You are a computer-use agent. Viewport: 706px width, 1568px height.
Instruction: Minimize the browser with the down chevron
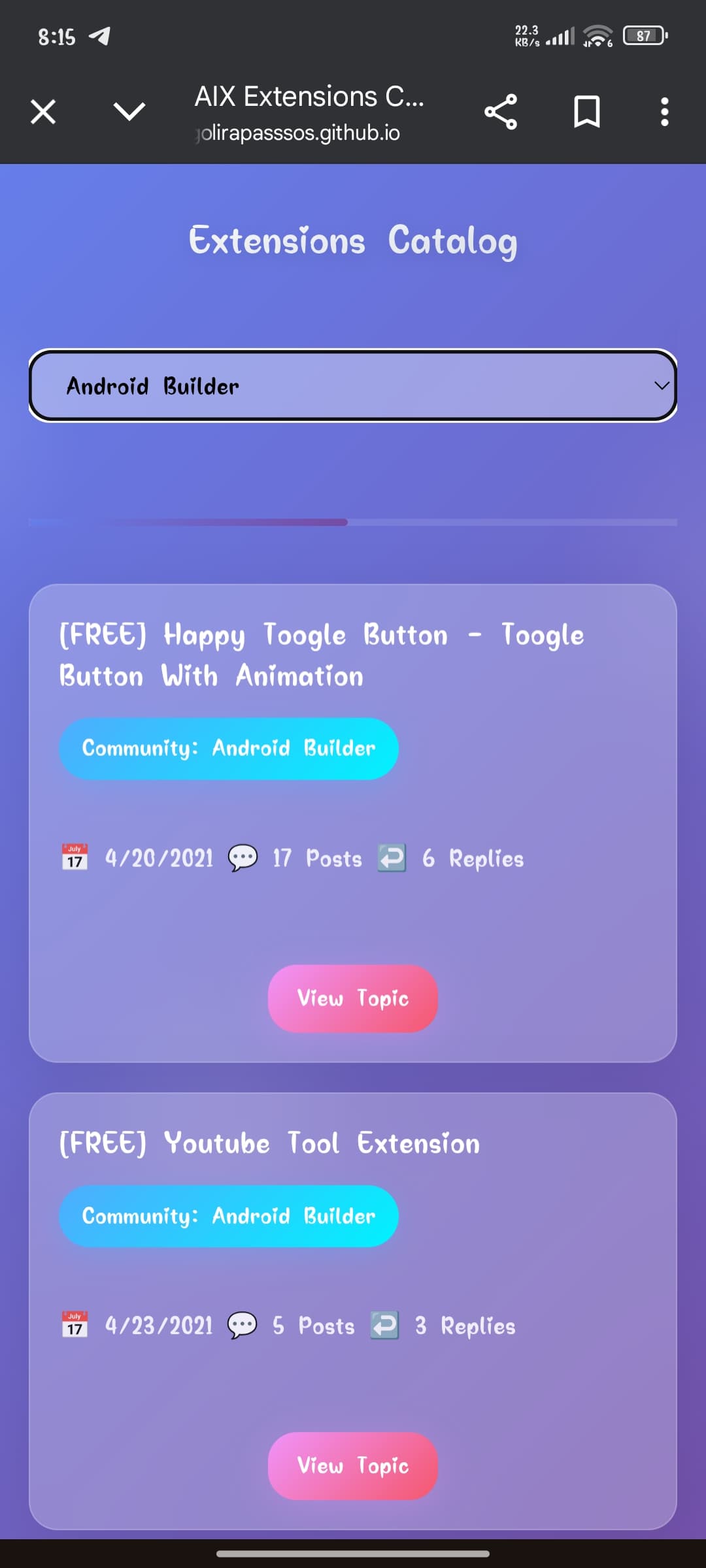coord(129,112)
